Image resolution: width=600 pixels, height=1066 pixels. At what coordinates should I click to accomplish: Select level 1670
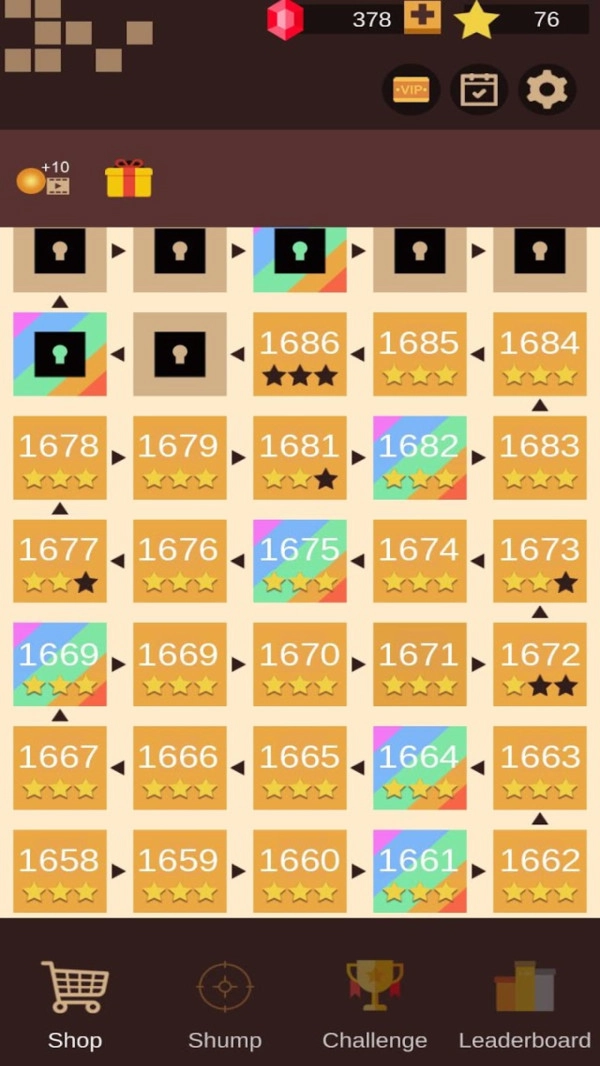point(300,665)
